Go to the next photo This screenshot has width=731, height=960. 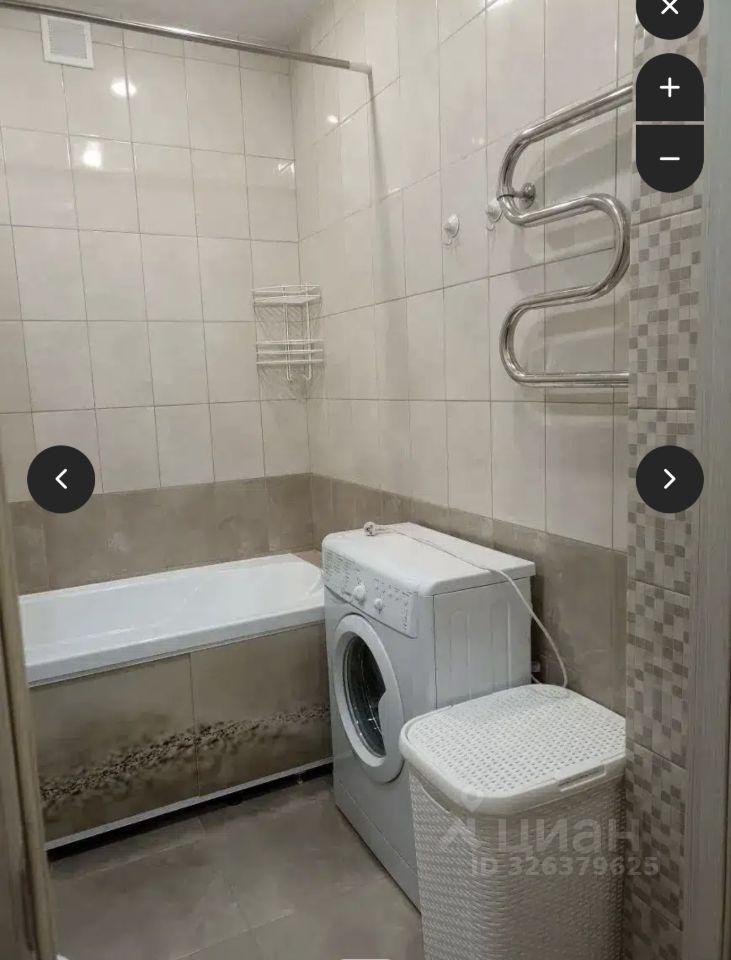click(669, 479)
